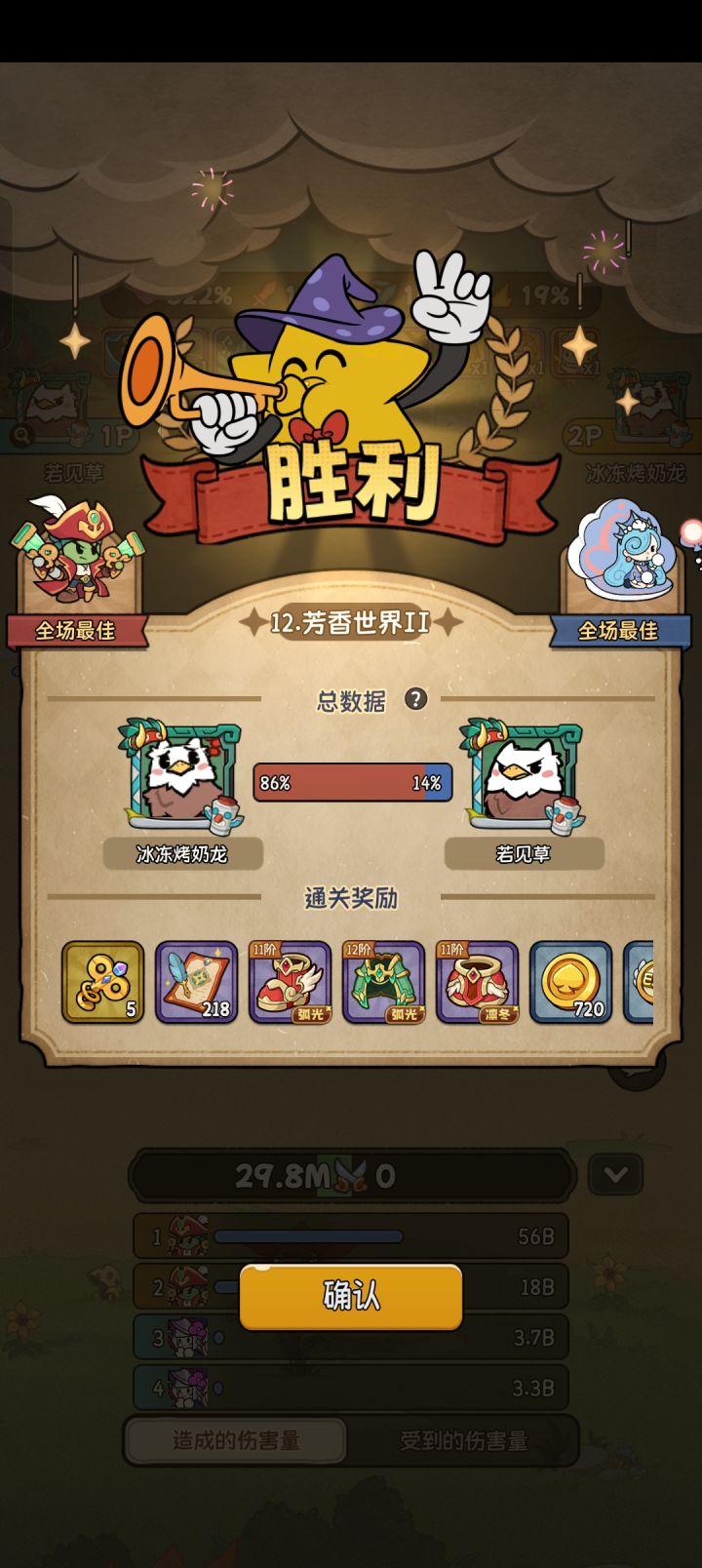Screen dimensions: 702x1568
Task: Open the scroll reward showing 218
Action: [x=197, y=982]
